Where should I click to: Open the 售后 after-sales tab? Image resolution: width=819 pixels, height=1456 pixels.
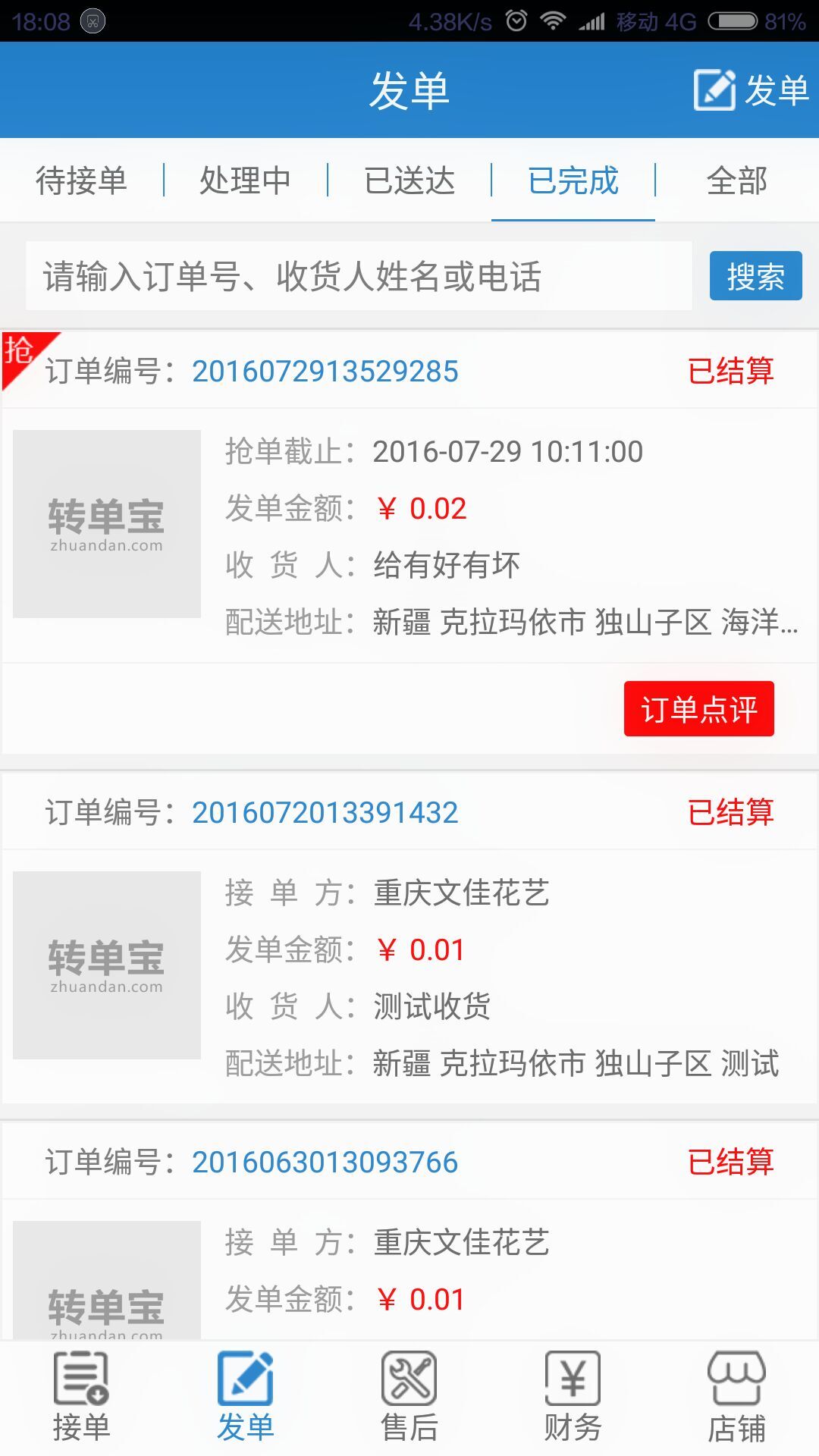[x=409, y=1398]
